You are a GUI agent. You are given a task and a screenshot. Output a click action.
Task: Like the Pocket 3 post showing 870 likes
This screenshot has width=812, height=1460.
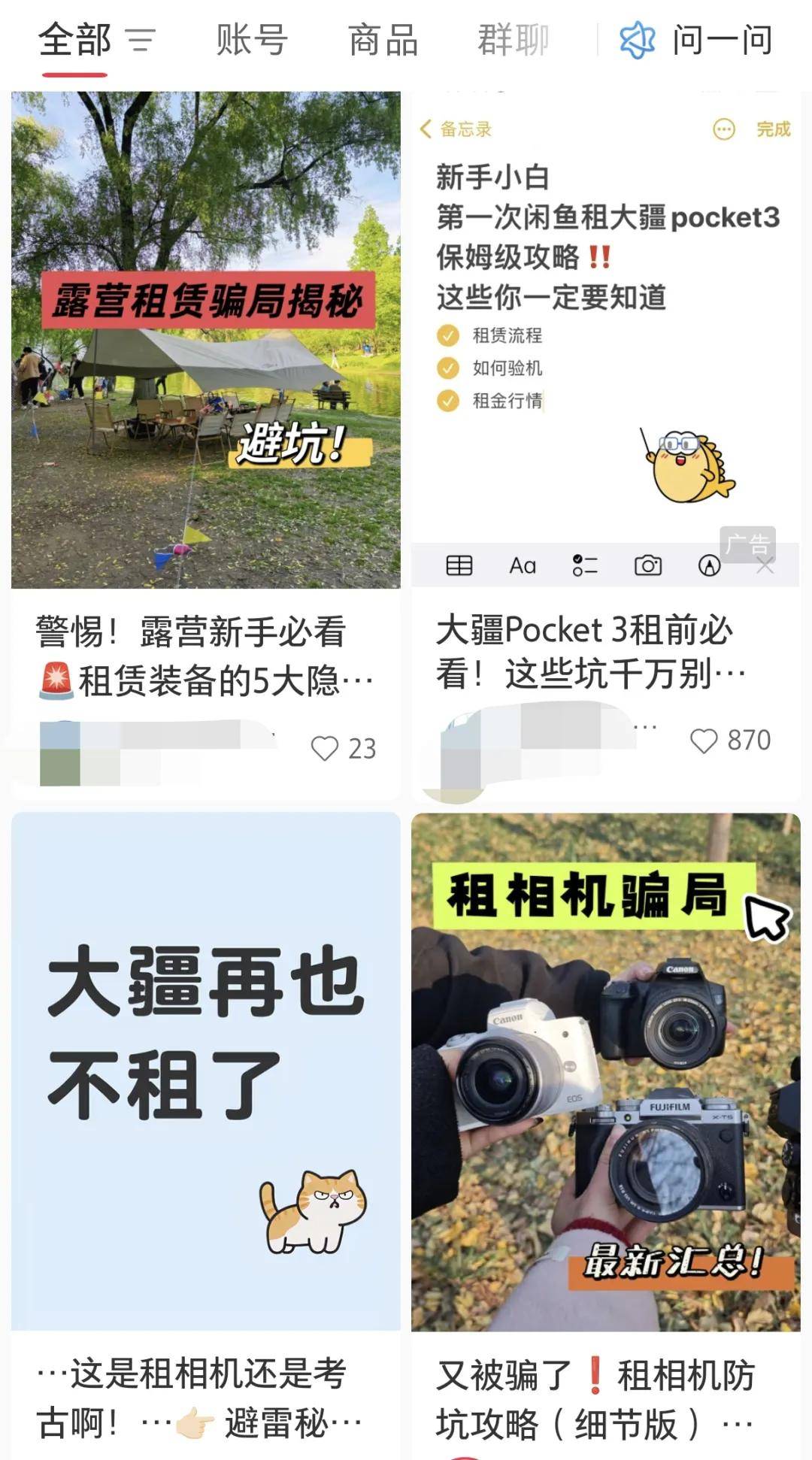point(704,742)
